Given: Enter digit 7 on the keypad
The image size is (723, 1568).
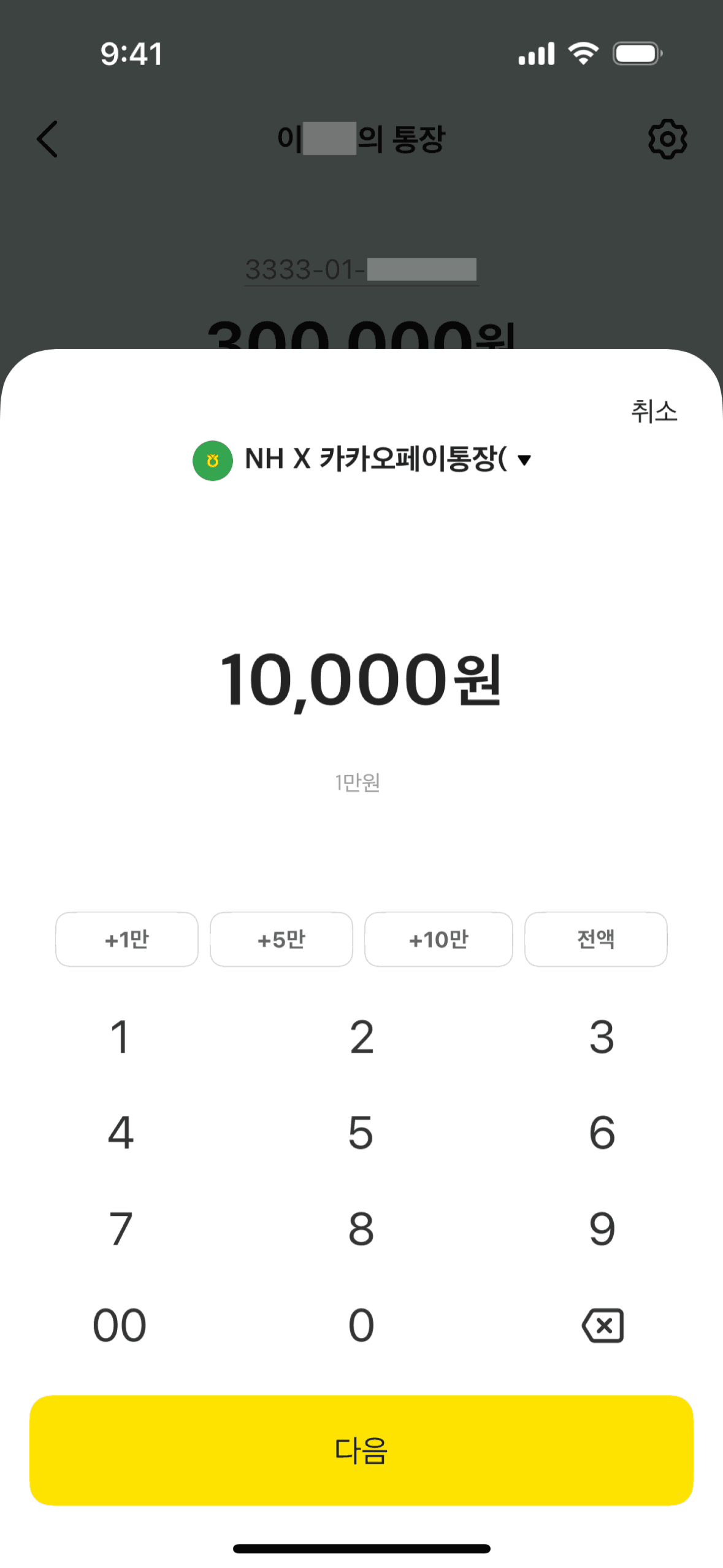Looking at the screenshot, I should click(120, 1229).
